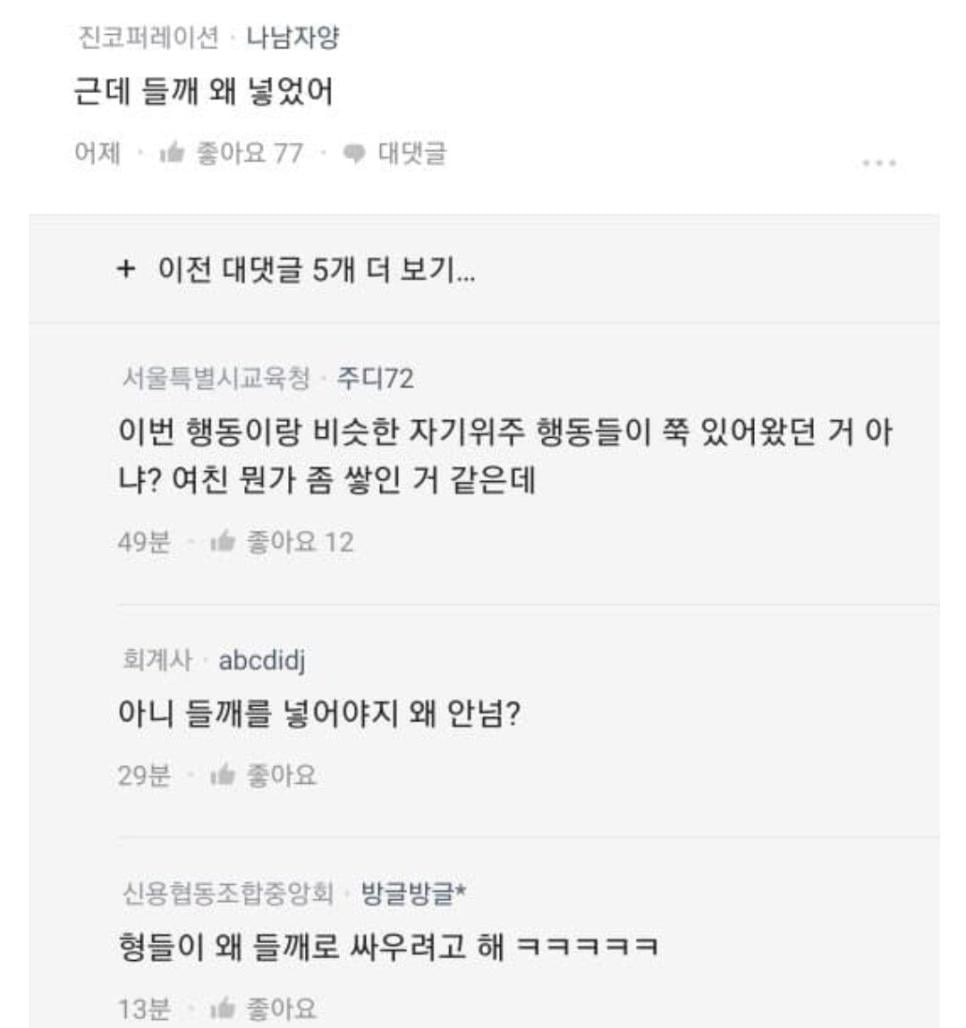This screenshot has width=966, height=1028.
Task: Open the overflow menu on 나남자양's comment
Action: tap(878, 162)
